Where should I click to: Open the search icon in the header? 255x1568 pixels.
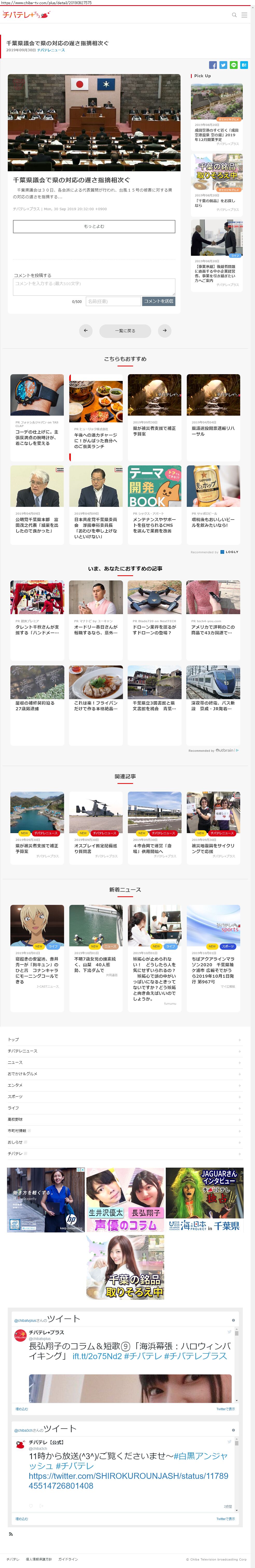tap(234, 15)
